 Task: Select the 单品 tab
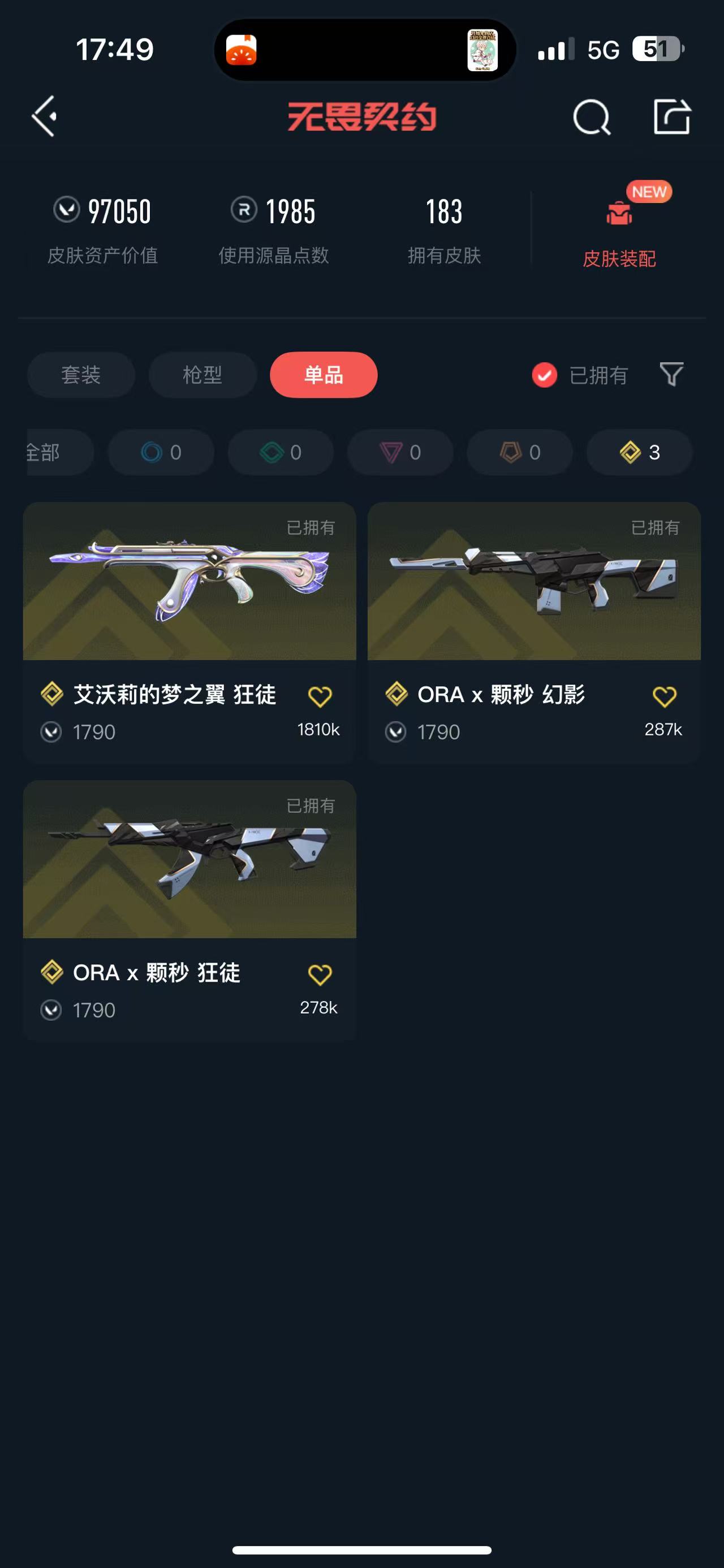tap(324, 374)
